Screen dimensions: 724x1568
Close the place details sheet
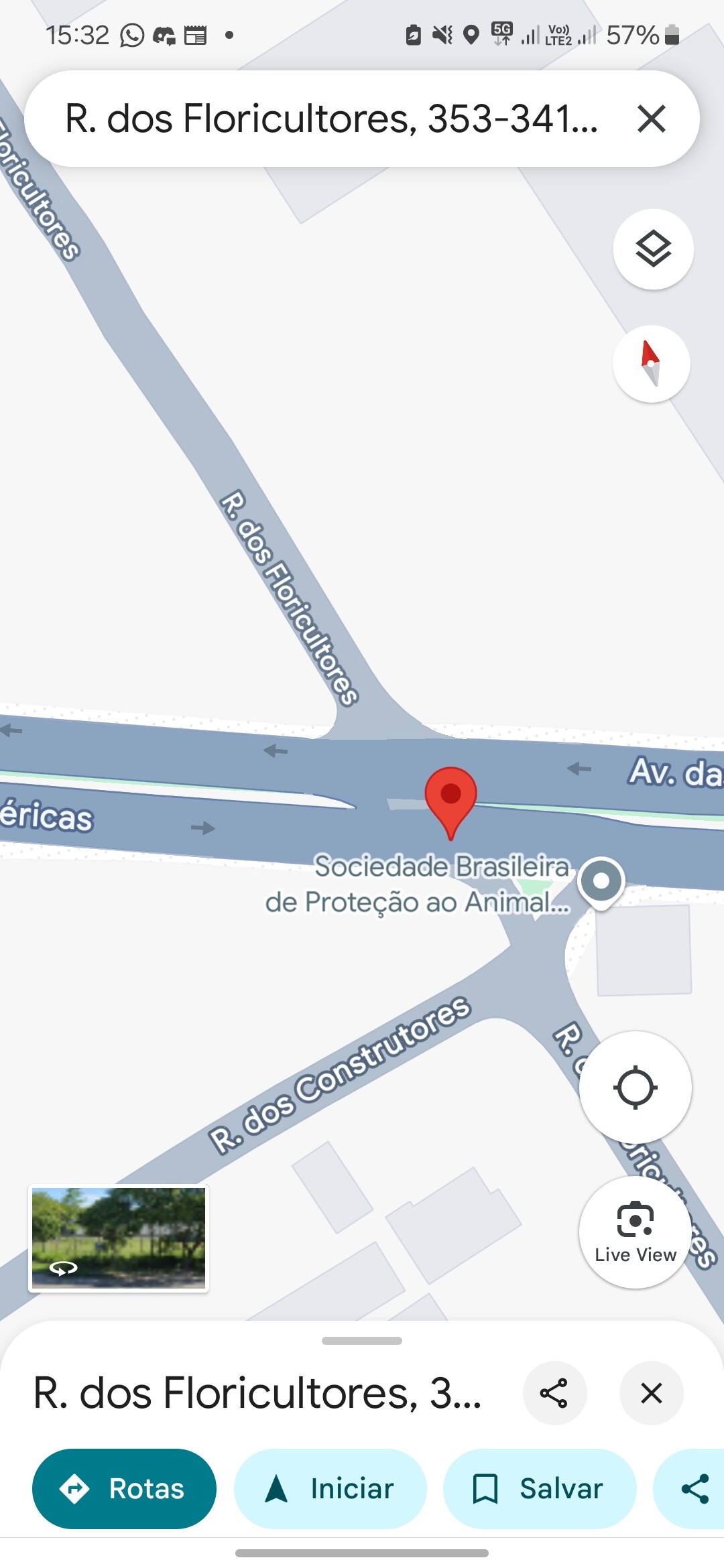[x=651, y=1393]
